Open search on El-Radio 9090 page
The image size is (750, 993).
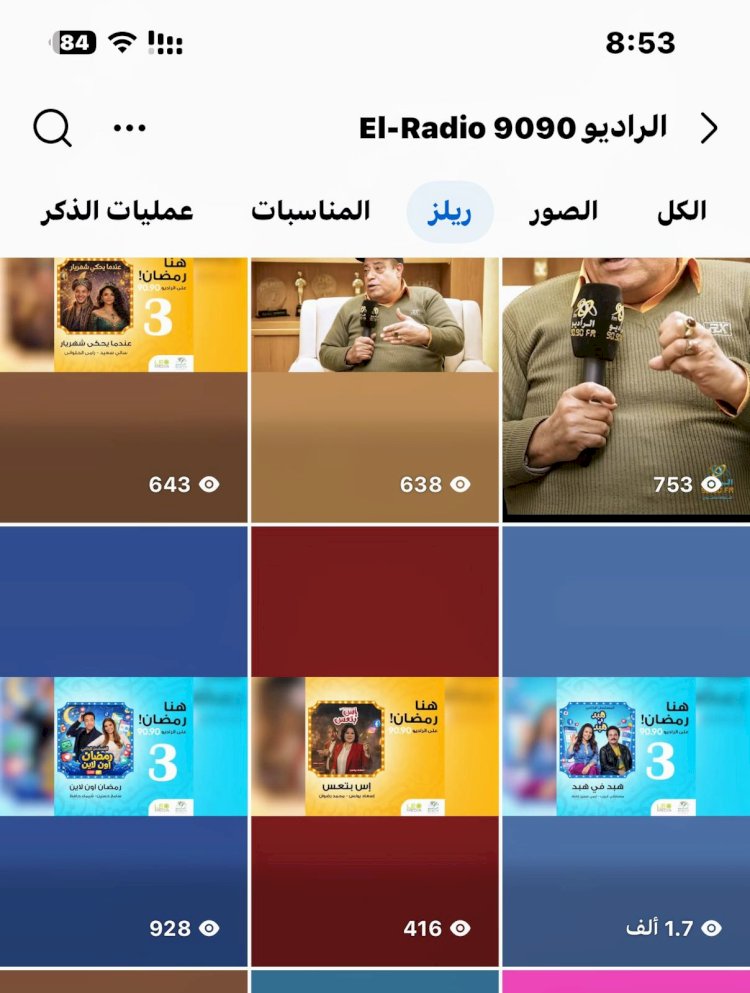52,129
